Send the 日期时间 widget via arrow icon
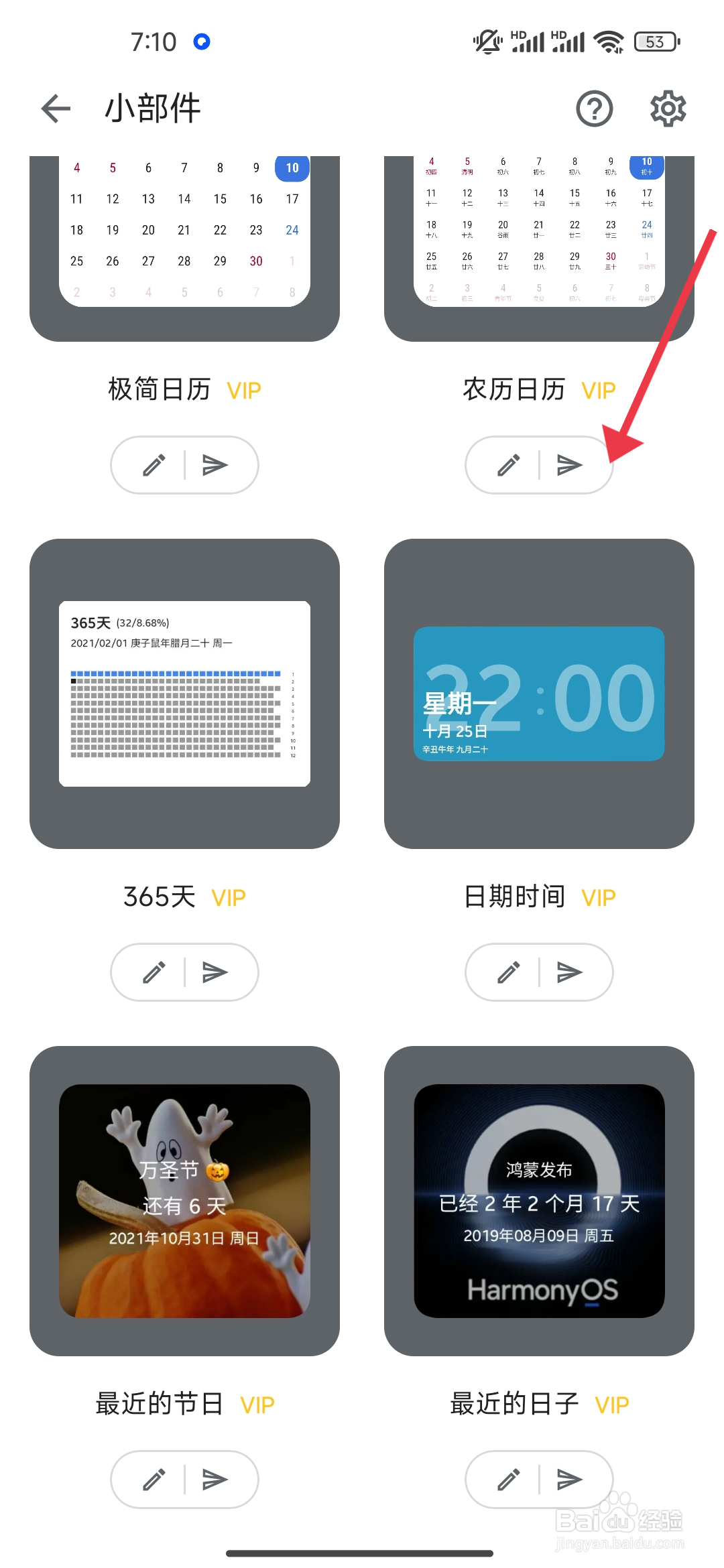724x1568 pixels. [569, 972]
